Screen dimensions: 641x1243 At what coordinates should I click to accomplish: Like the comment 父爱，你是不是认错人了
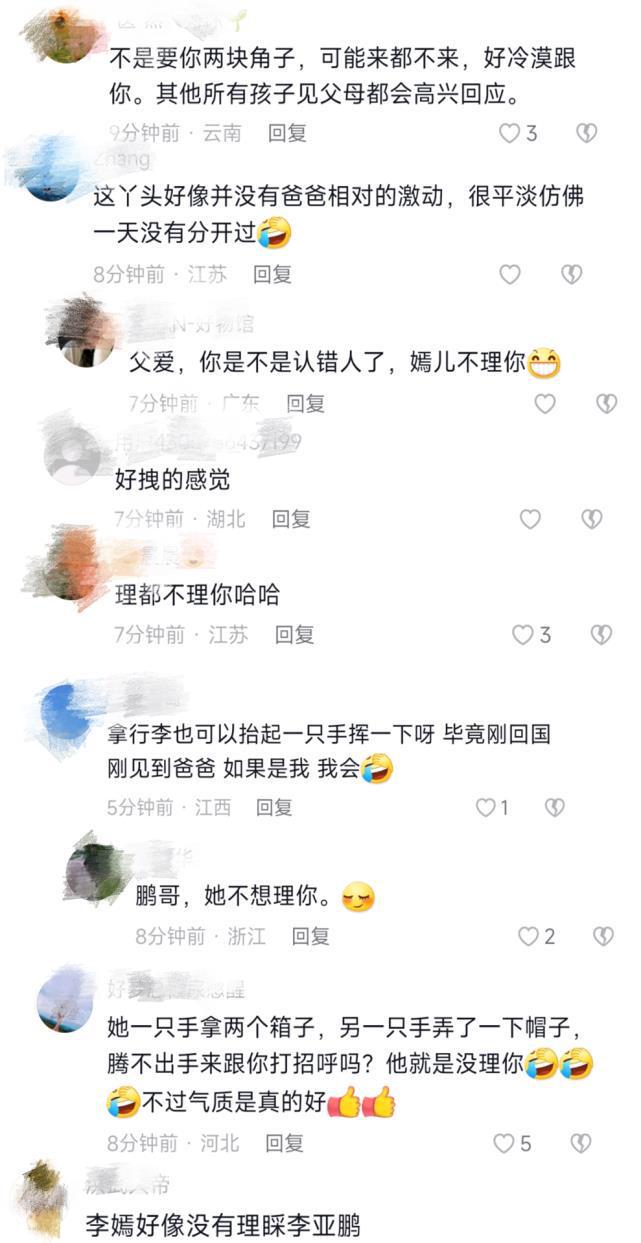[x=545, y=403]
